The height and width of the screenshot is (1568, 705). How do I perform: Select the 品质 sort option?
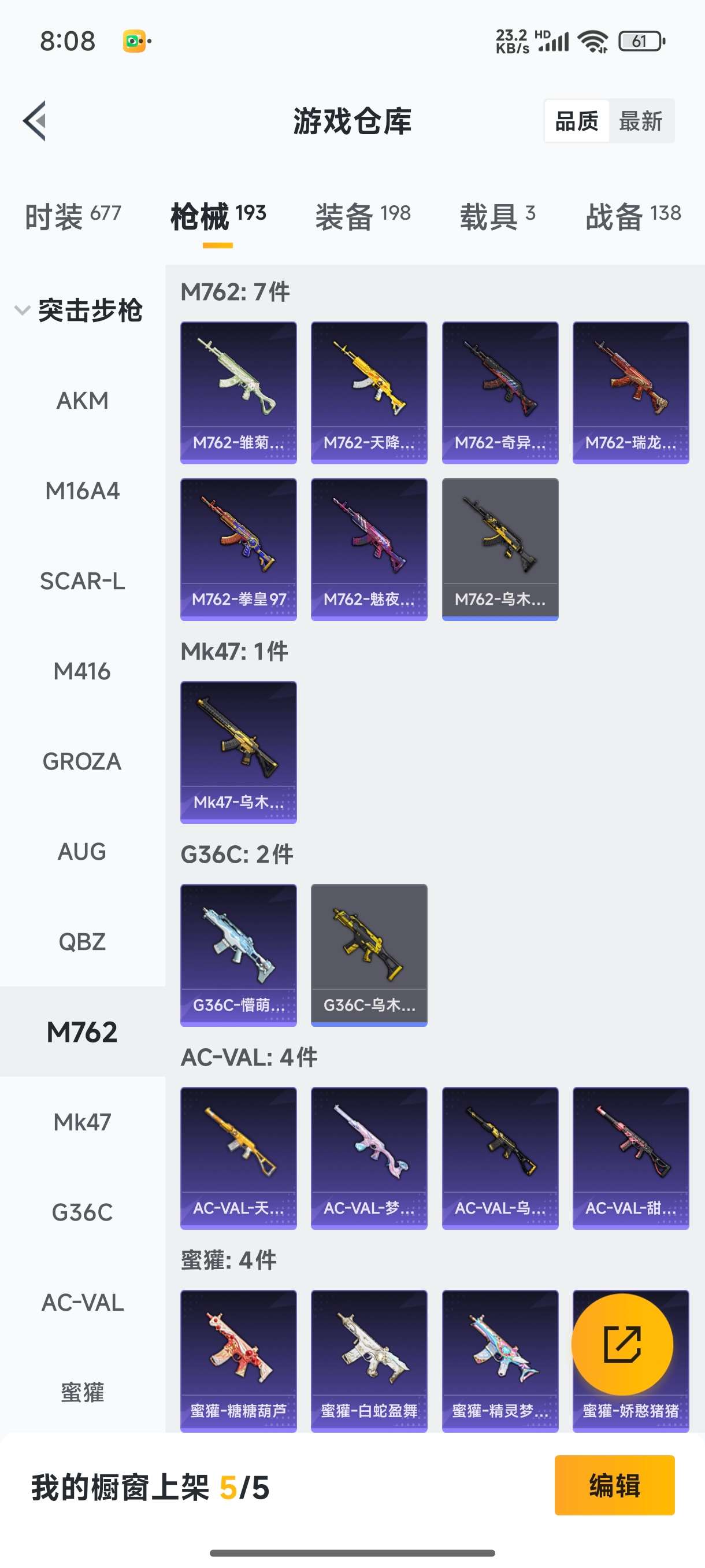click(x=577, y=121)
